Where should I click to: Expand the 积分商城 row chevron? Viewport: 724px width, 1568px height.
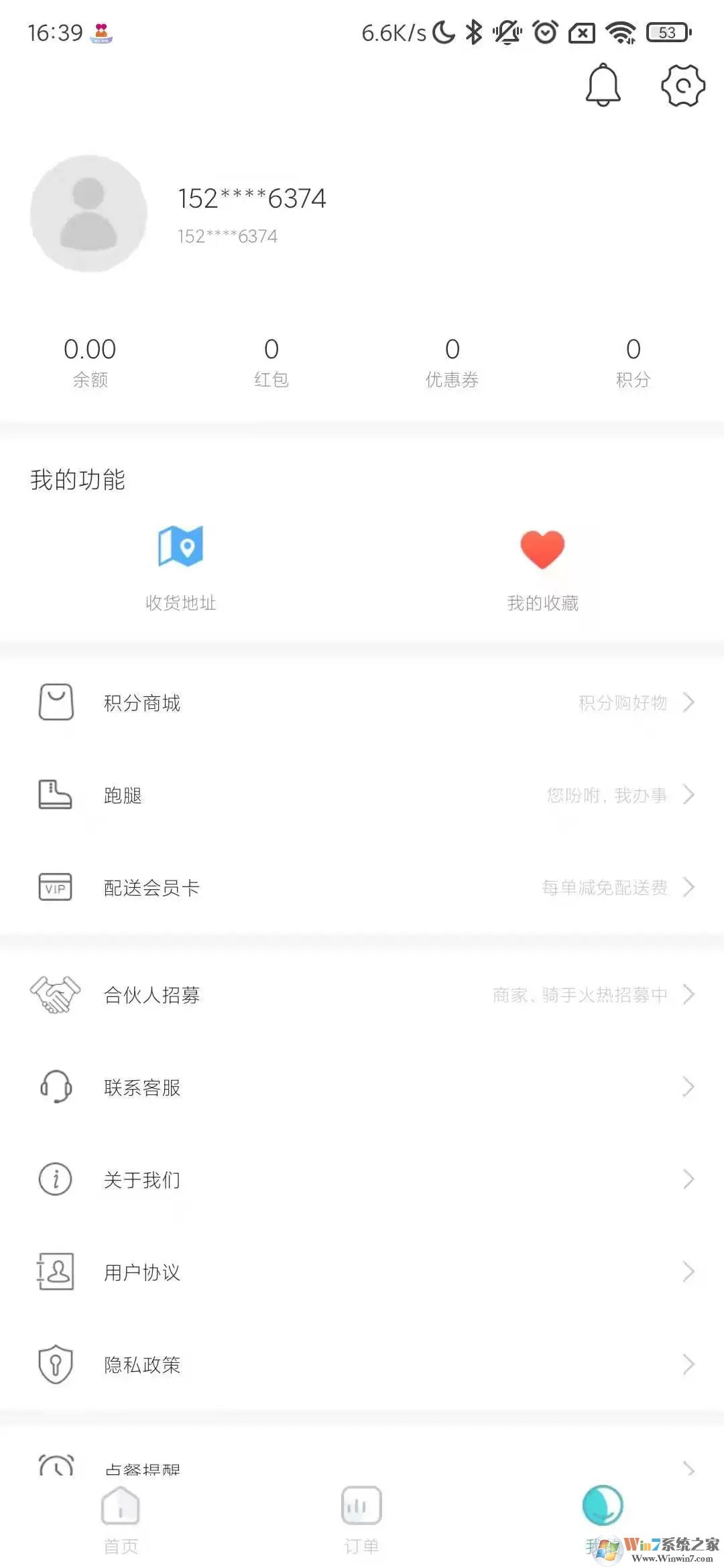point(689,702)
